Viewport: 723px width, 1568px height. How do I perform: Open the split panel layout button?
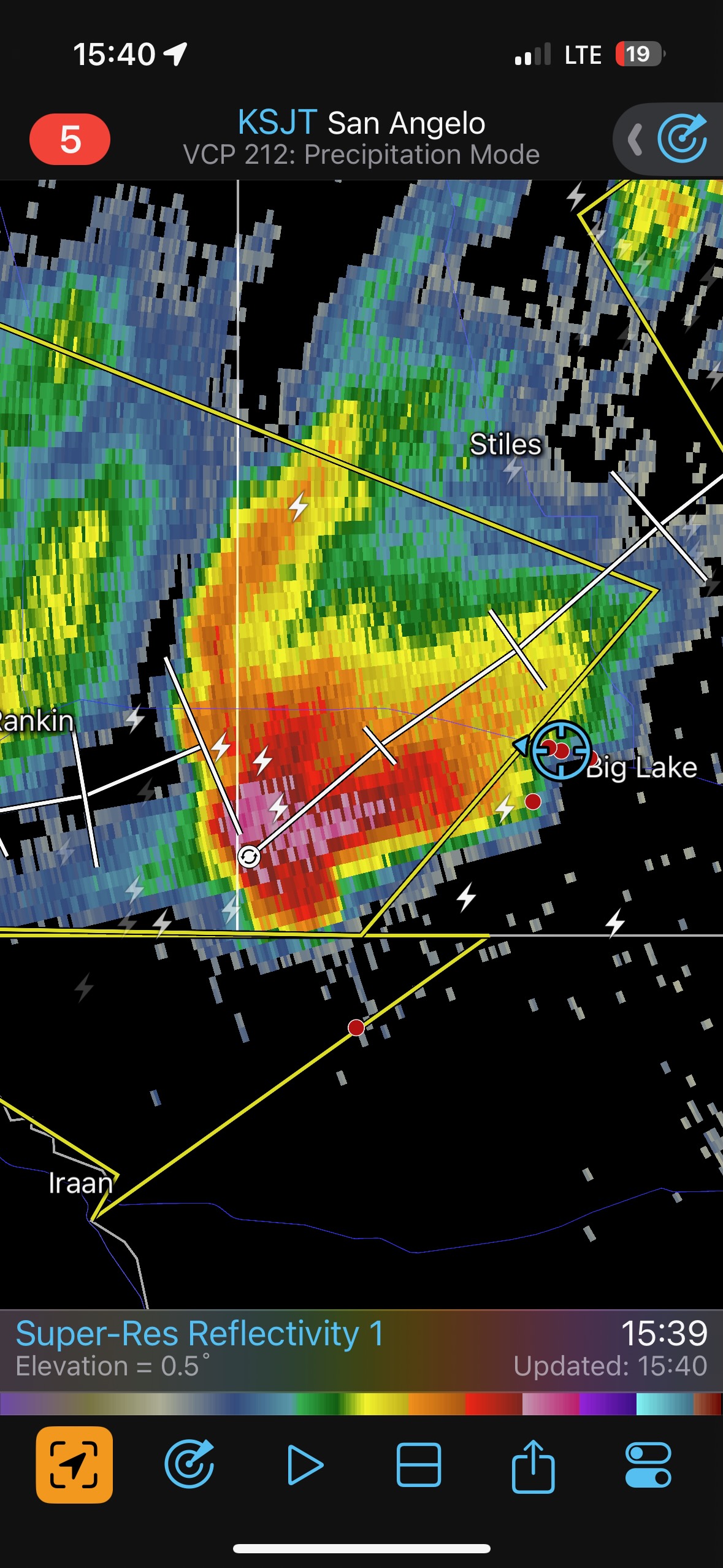tap(419, 1465)
